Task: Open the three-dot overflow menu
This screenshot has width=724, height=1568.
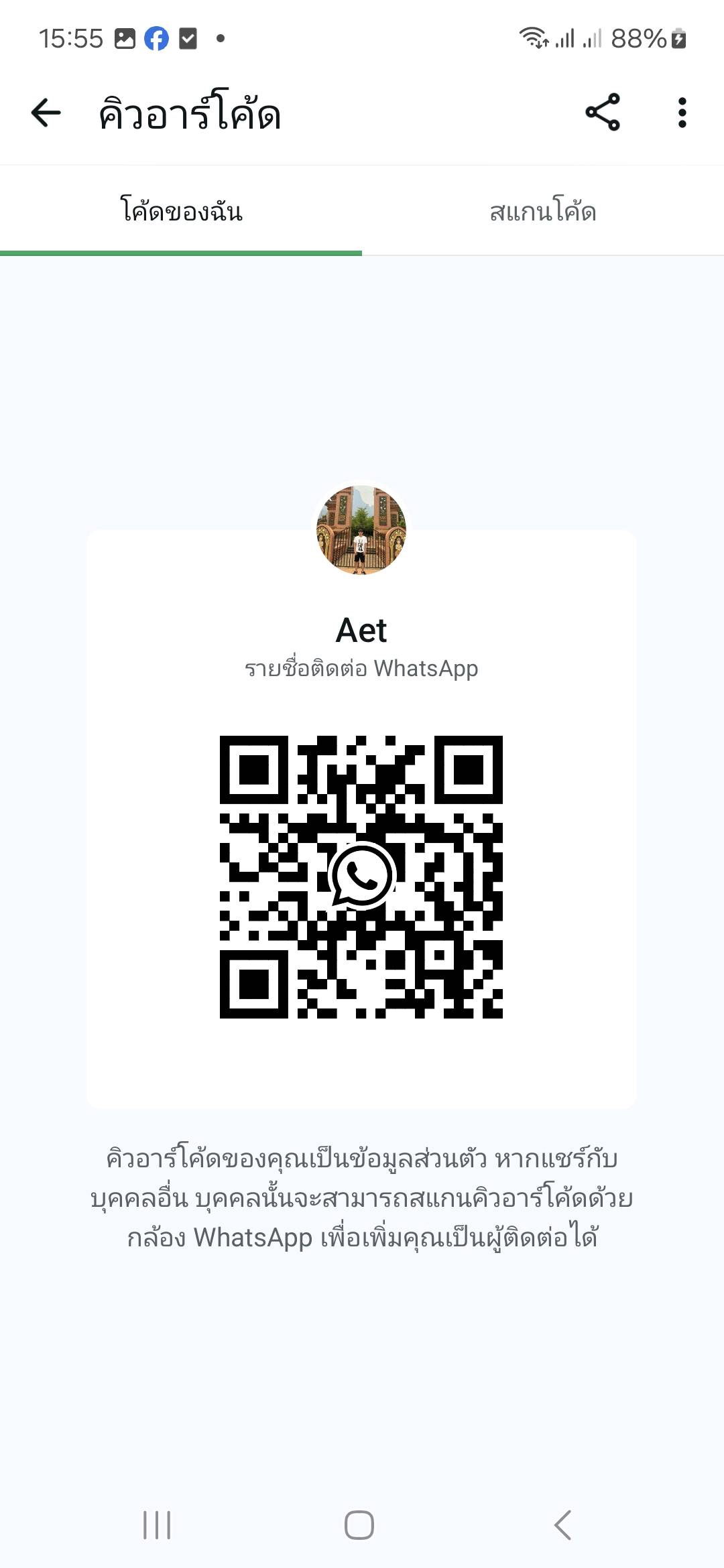Action: click(x=682, y=113)
